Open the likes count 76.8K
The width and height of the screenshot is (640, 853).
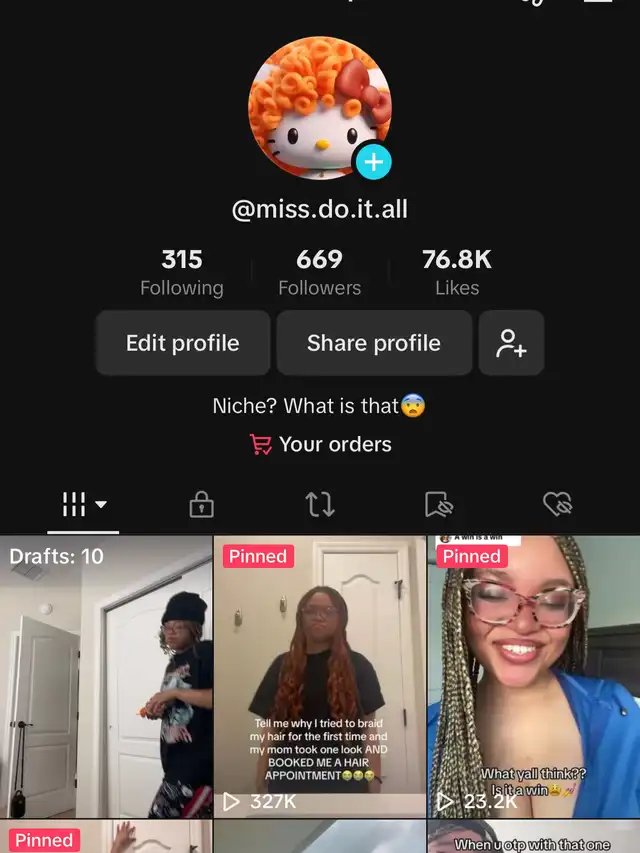click(457, 273)
